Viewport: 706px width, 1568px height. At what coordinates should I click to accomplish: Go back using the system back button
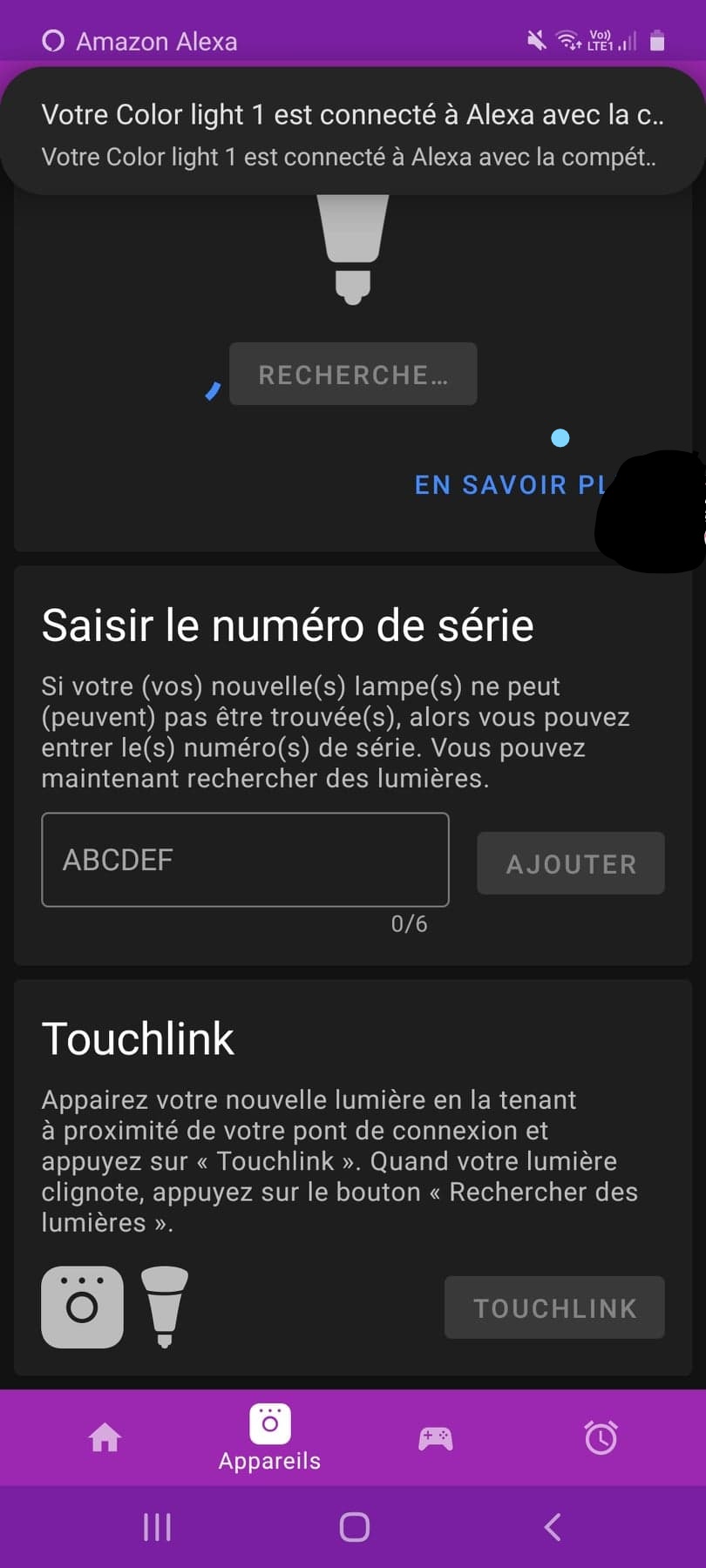tap(553, 1527)
